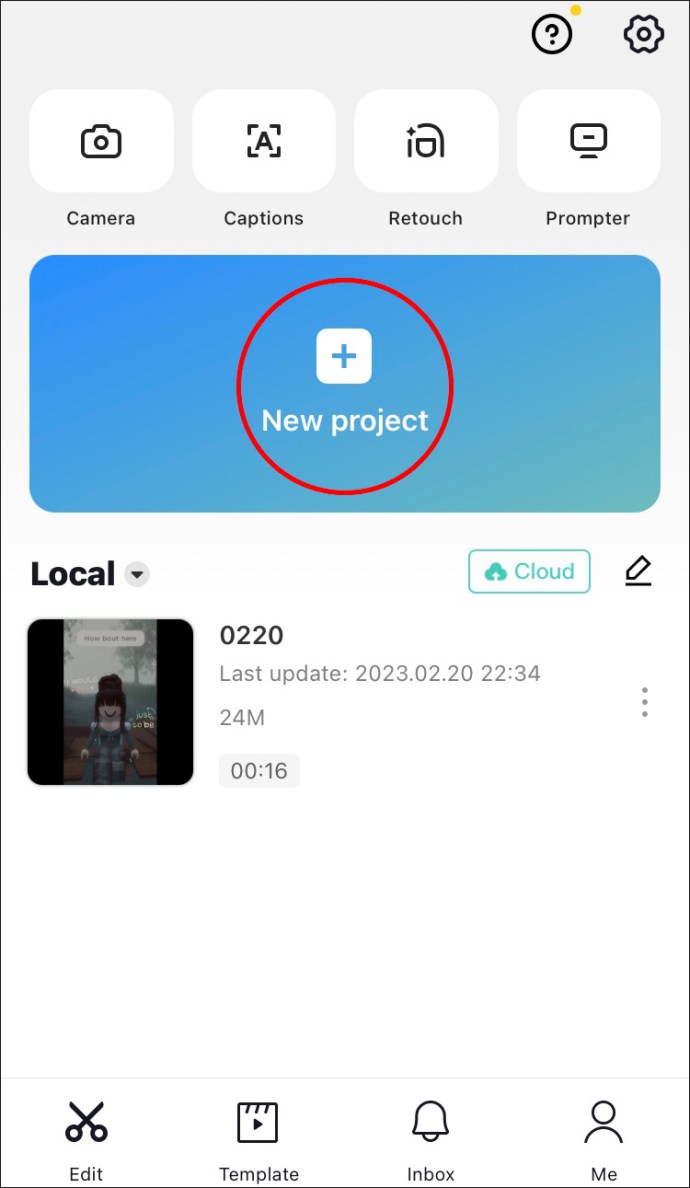The height and width of the screenshot is (1188, 690).
Task: Select the Retouch tool
Action: click(x=425, y=142)
